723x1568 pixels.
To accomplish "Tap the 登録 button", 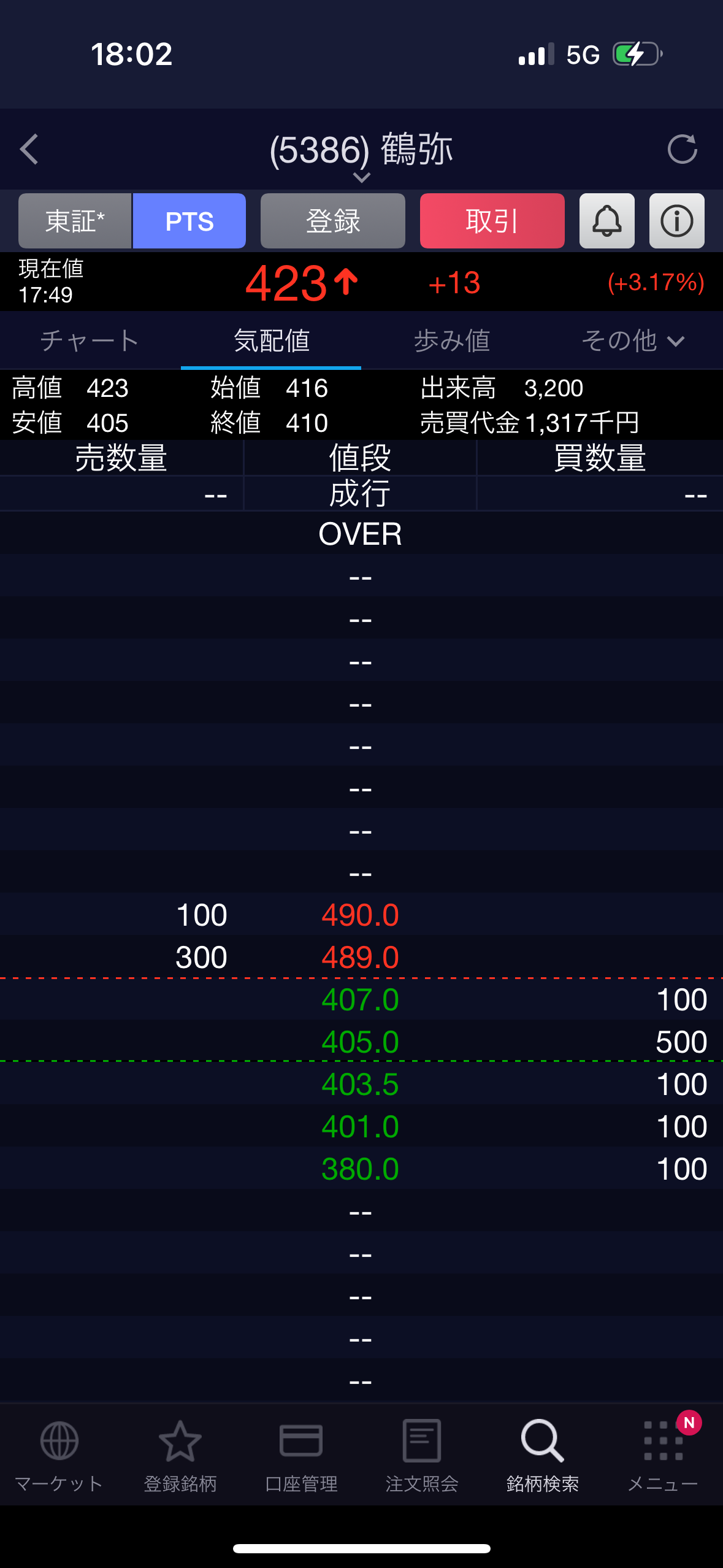I will (x=332, y=221).
